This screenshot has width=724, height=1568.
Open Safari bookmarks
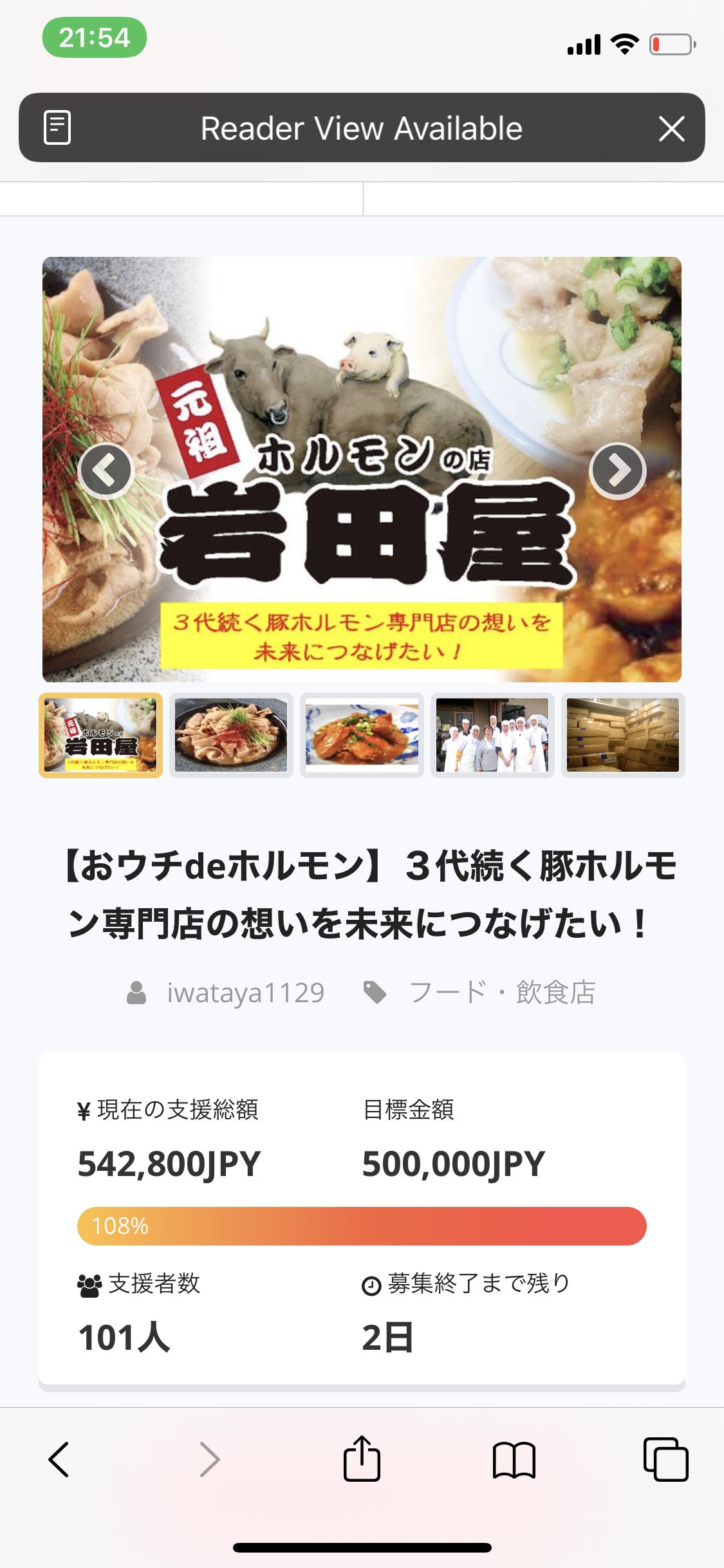pyautogui.click(x=514, y=1459)
